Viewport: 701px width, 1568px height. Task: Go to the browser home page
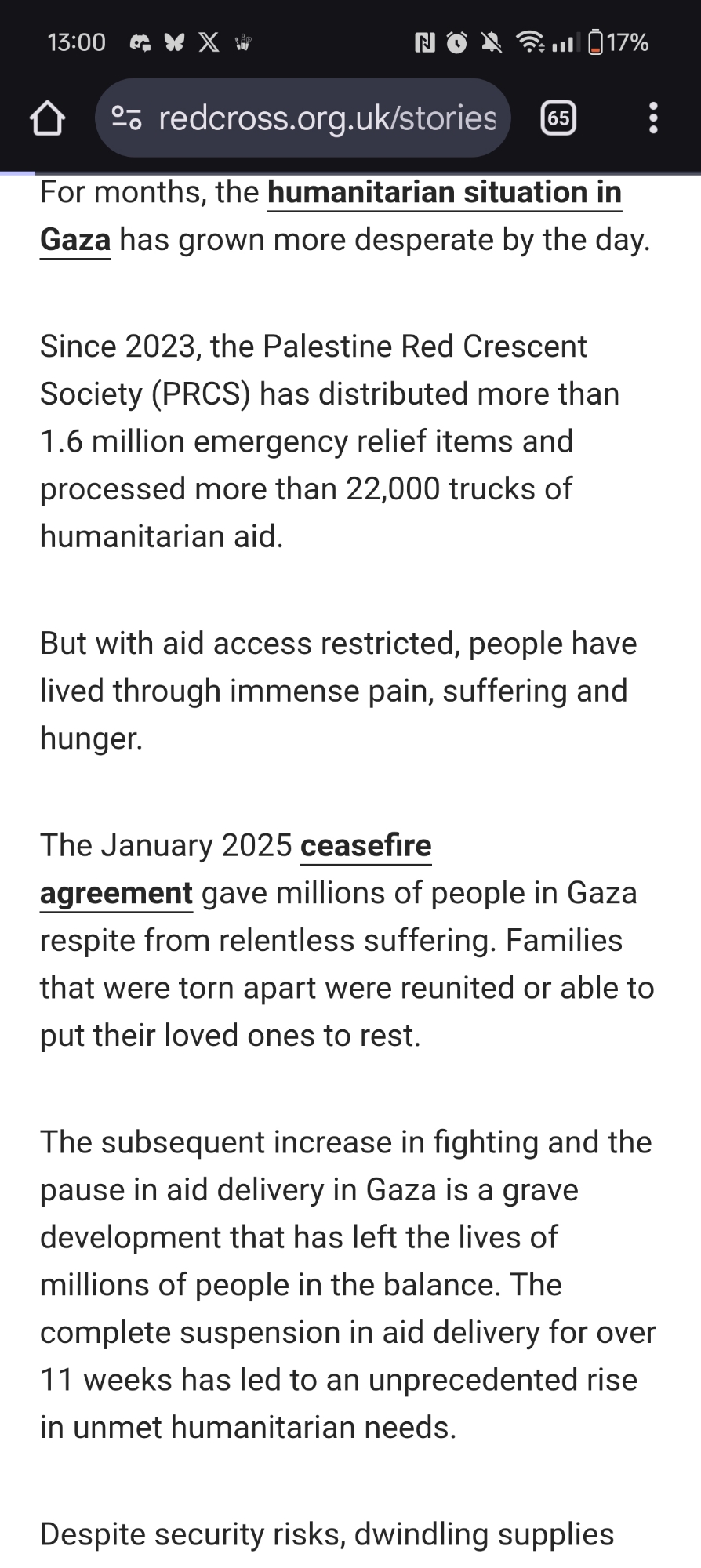tap(47, 118)
